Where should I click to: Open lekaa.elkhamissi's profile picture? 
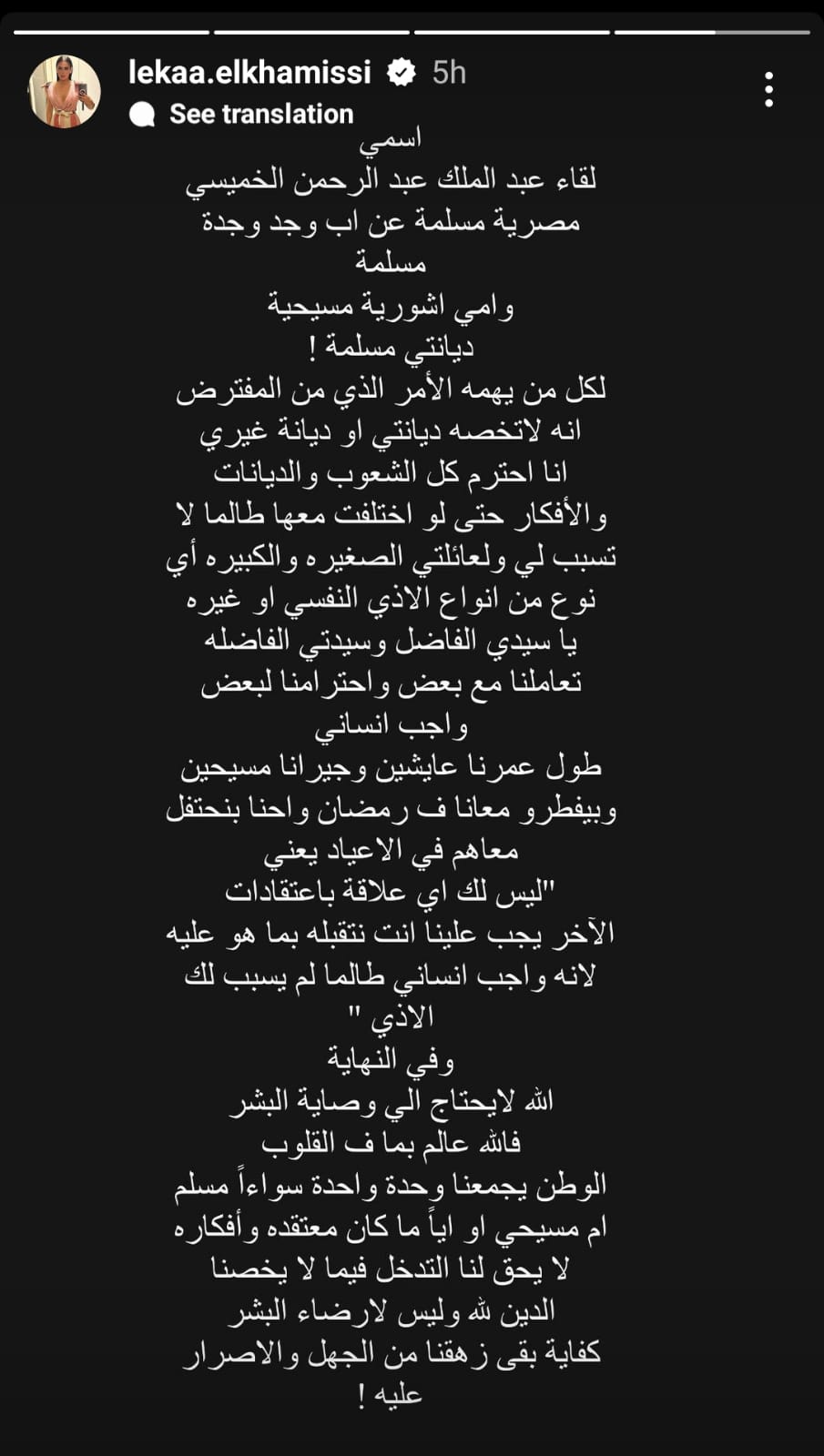click(65, 91)
